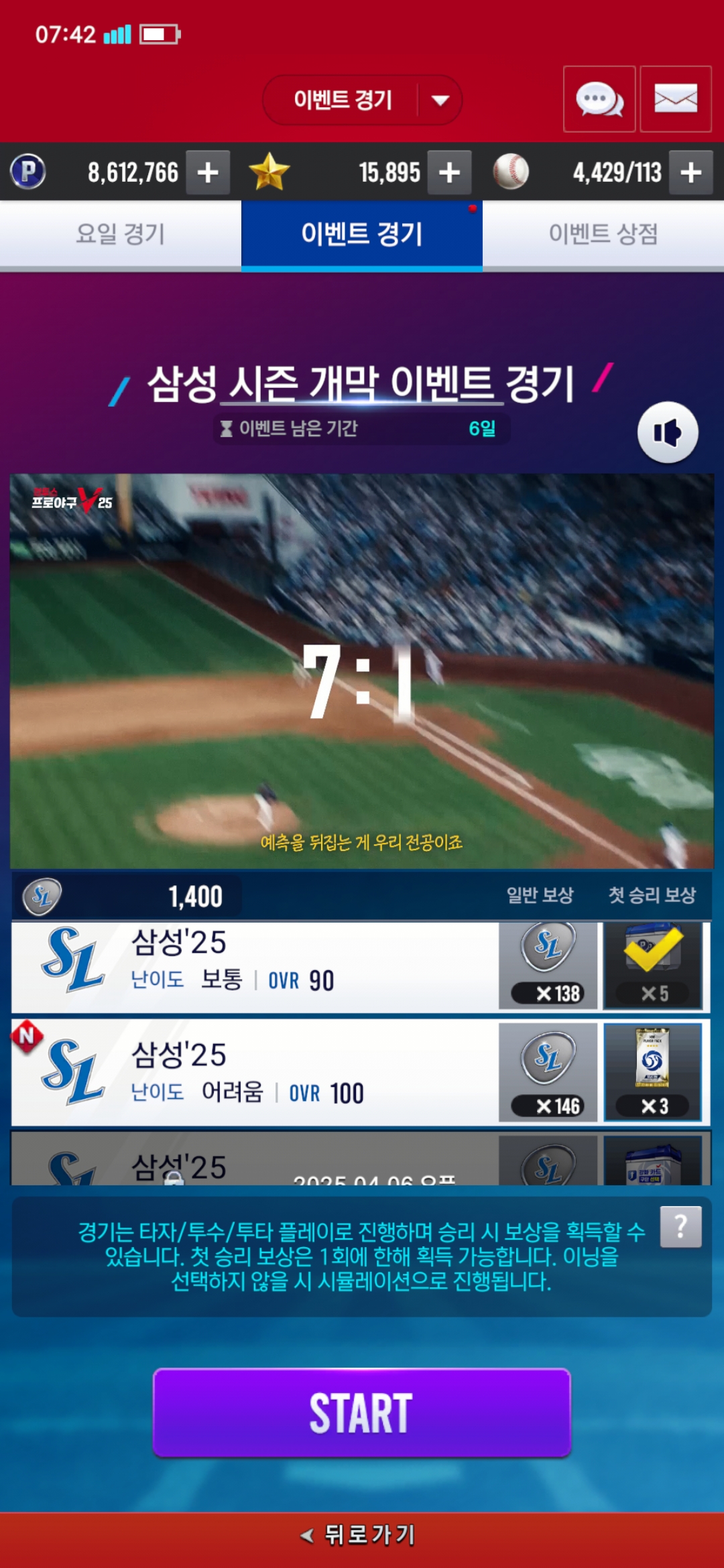Add more P points with plus
Viewport: 724px width, 1568px height.
(x=208, y=173)
